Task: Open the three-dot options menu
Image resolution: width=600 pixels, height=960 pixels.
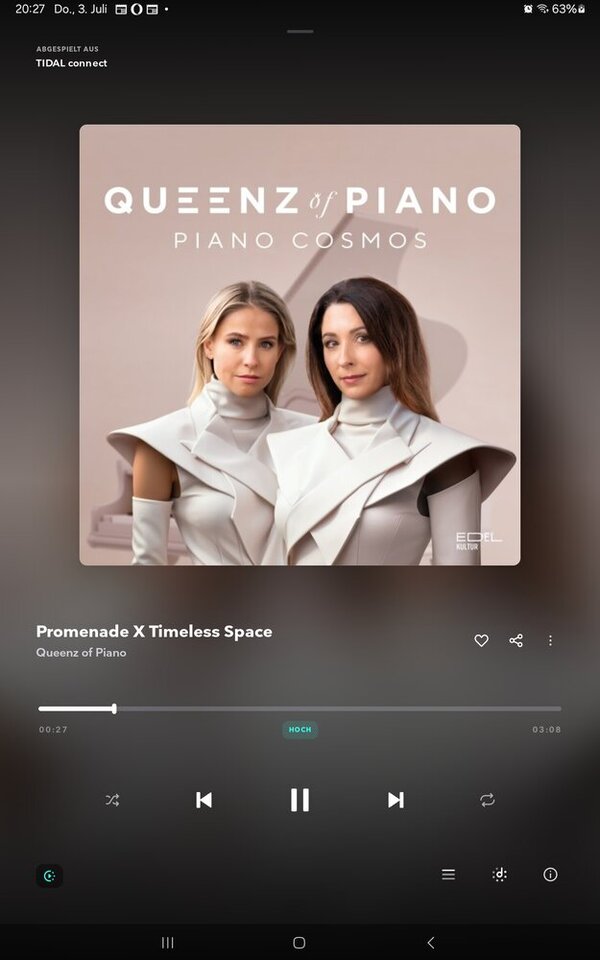Action: coord(550,640)
